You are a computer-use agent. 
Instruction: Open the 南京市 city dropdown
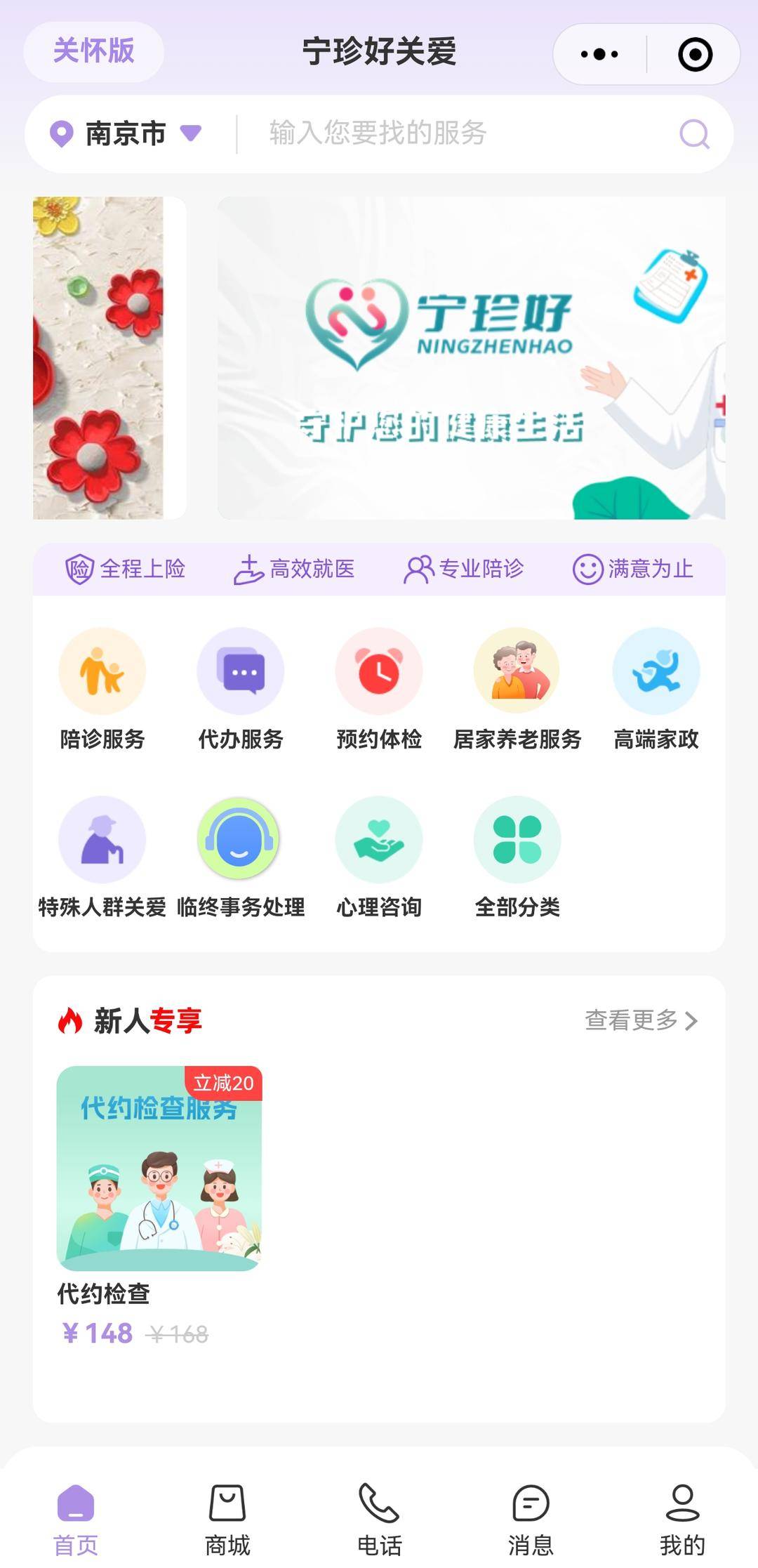[x=126, y=133]
